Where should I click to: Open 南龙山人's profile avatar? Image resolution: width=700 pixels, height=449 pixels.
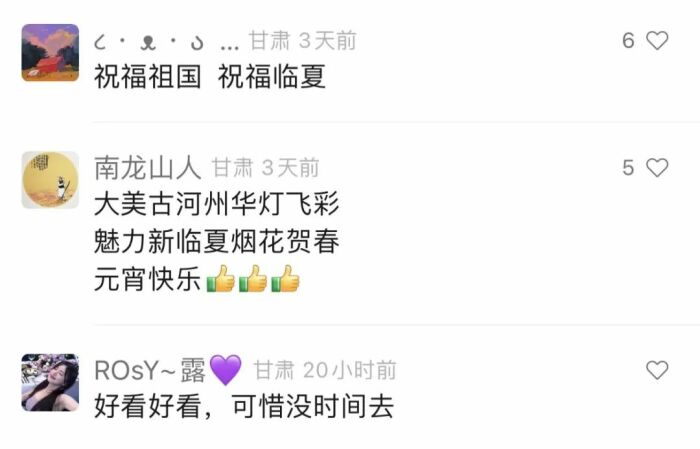click(50, 180)
